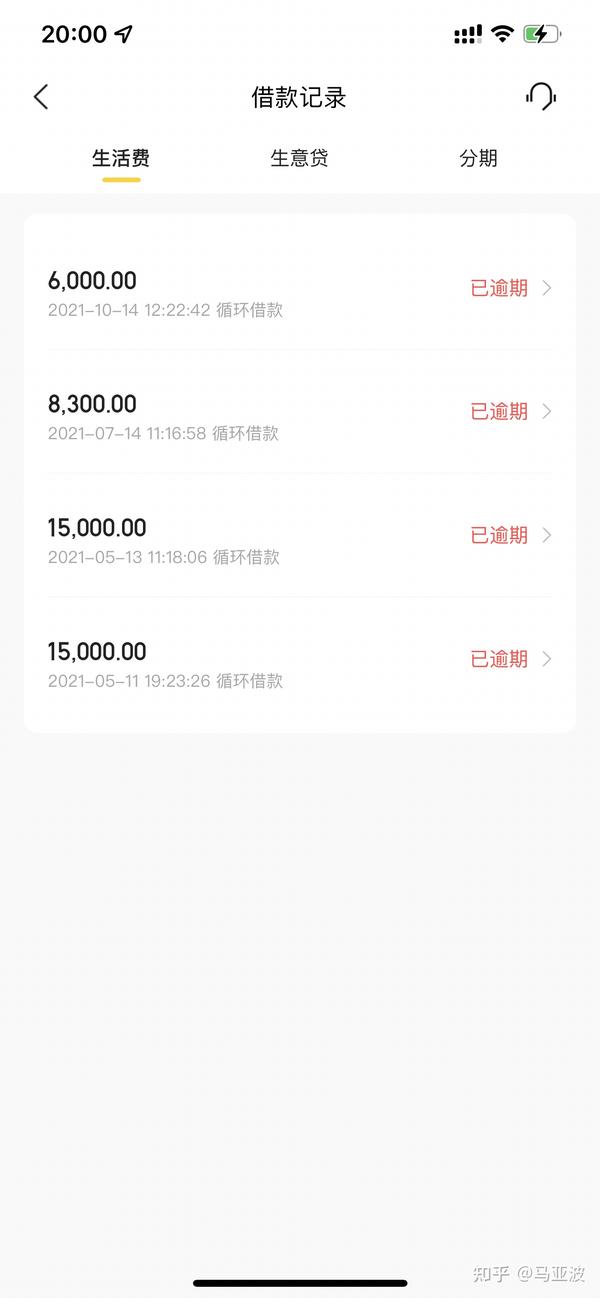Open the 8,300.00 loan record

[300, 412]
